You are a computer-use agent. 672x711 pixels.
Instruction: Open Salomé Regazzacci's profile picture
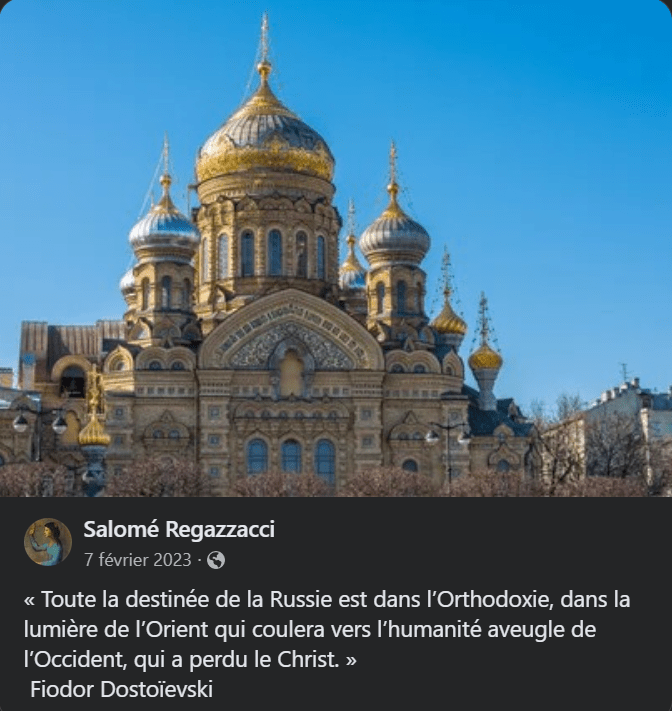coord(48,542)
